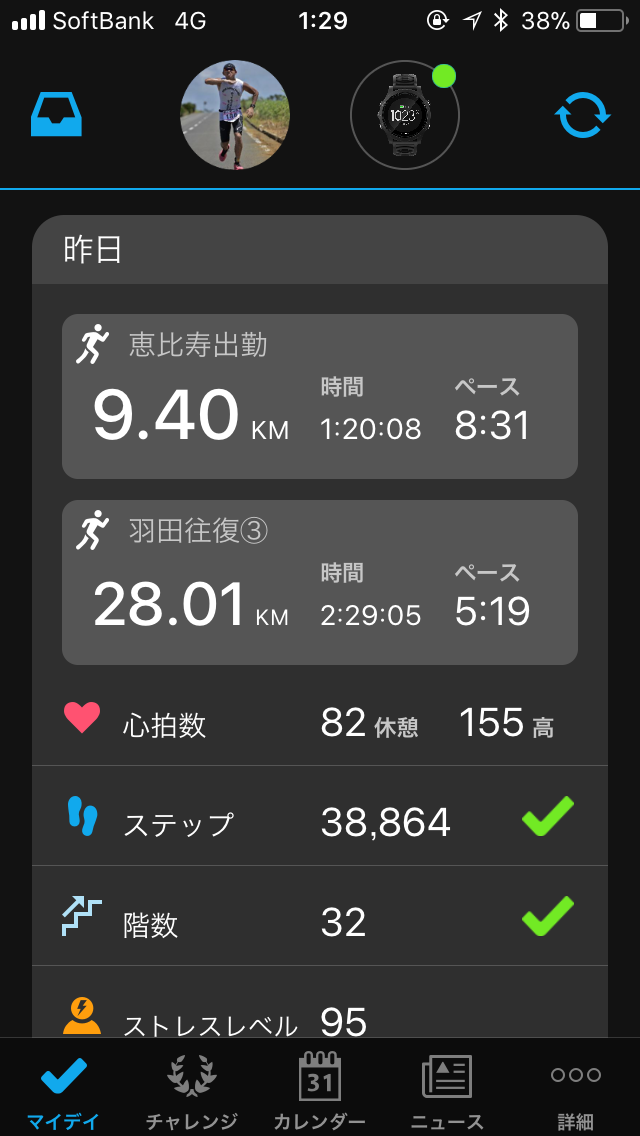Open the 恵比寿出勤 9.40 km run card
The width and height of the screenshot is (640, 1136).
[x=320, y=396]
